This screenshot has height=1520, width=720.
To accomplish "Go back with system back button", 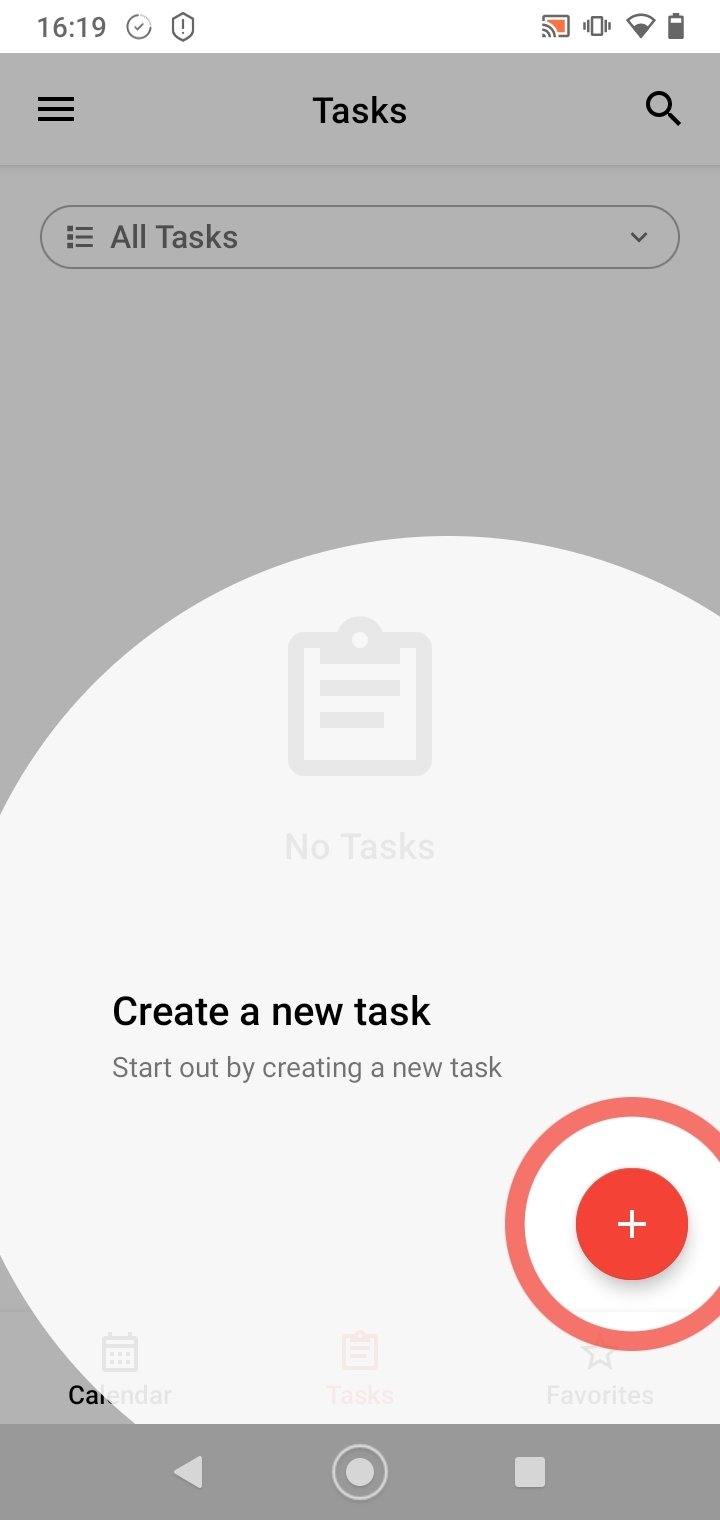I will [188, 1471].
